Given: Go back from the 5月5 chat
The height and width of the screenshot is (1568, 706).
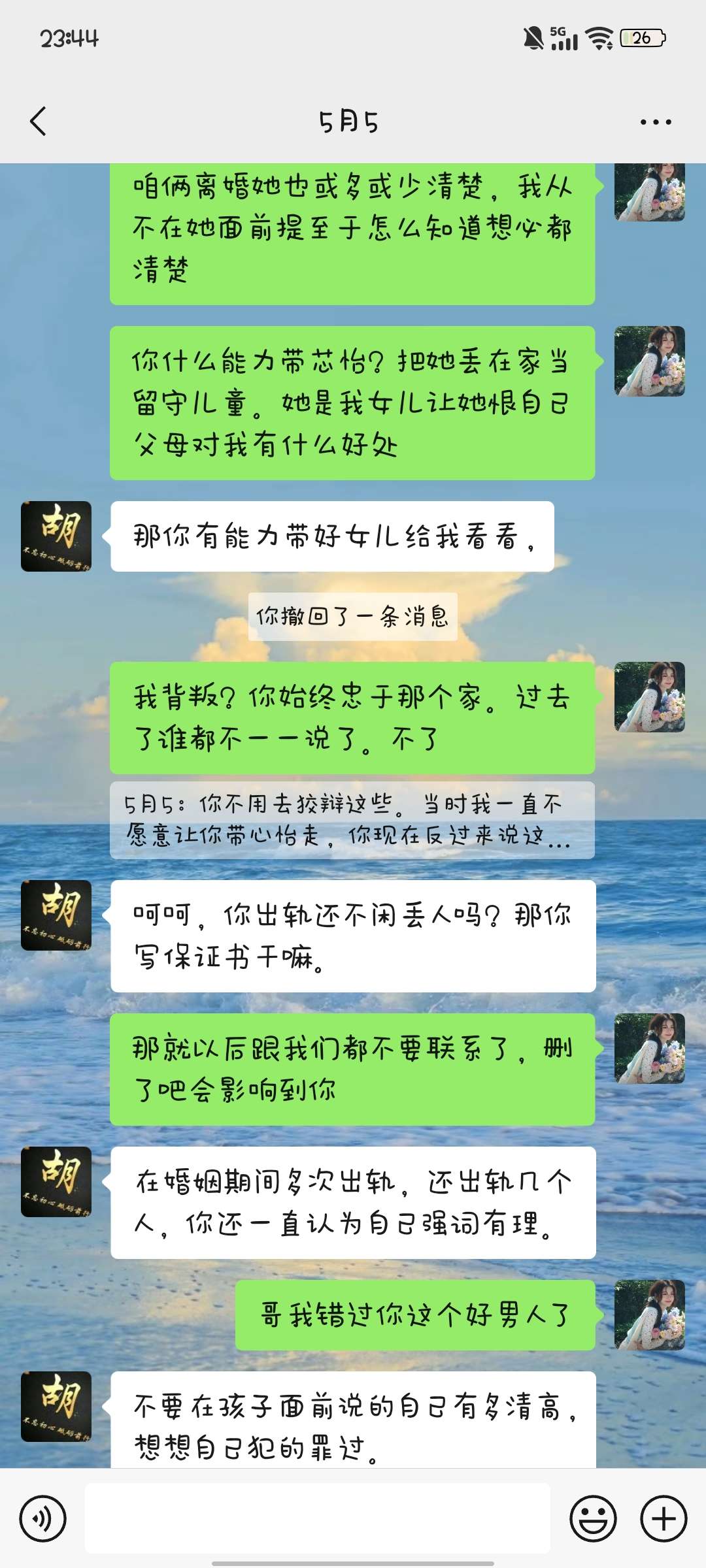Looking at the screenshot, I should (x=39, y=122).
